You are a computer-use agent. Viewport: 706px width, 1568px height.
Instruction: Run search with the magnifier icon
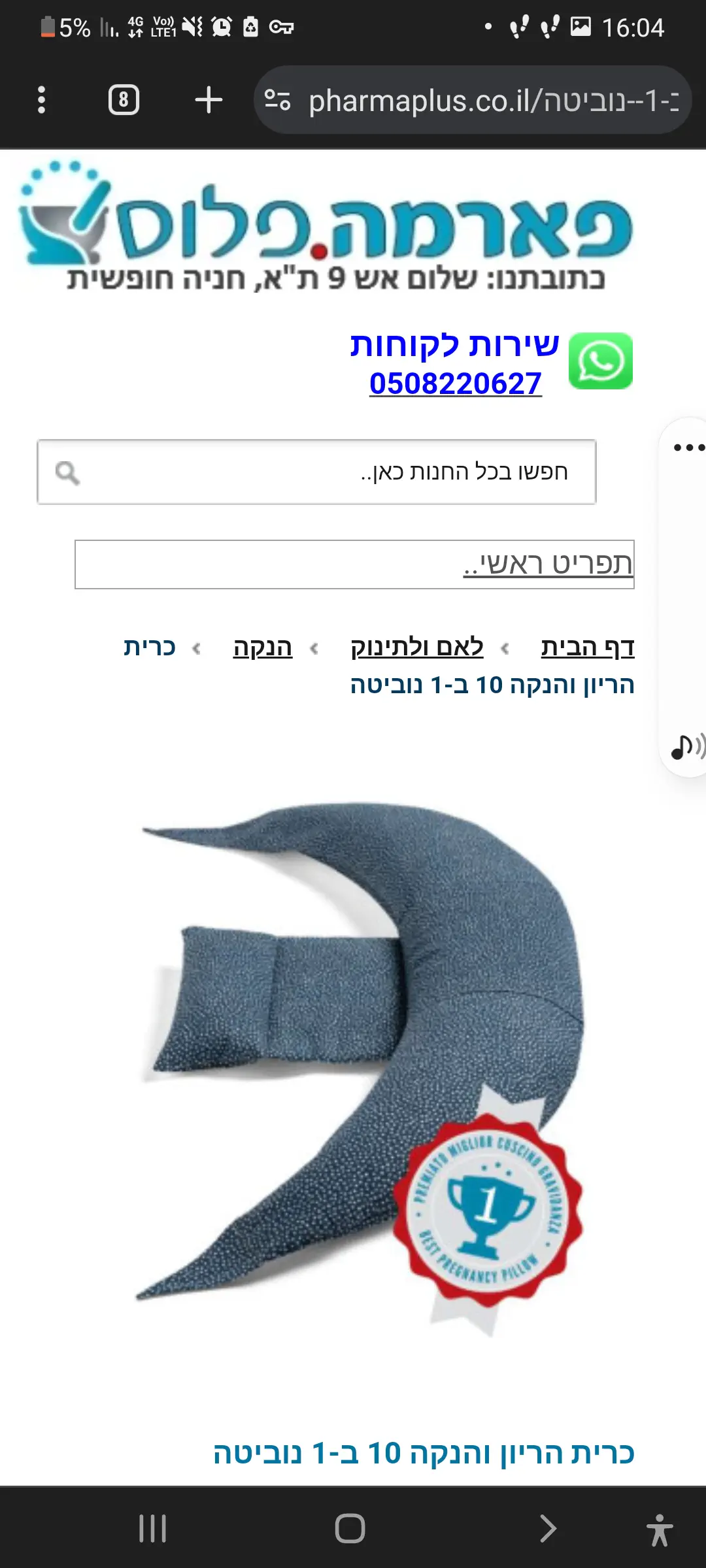67,472
